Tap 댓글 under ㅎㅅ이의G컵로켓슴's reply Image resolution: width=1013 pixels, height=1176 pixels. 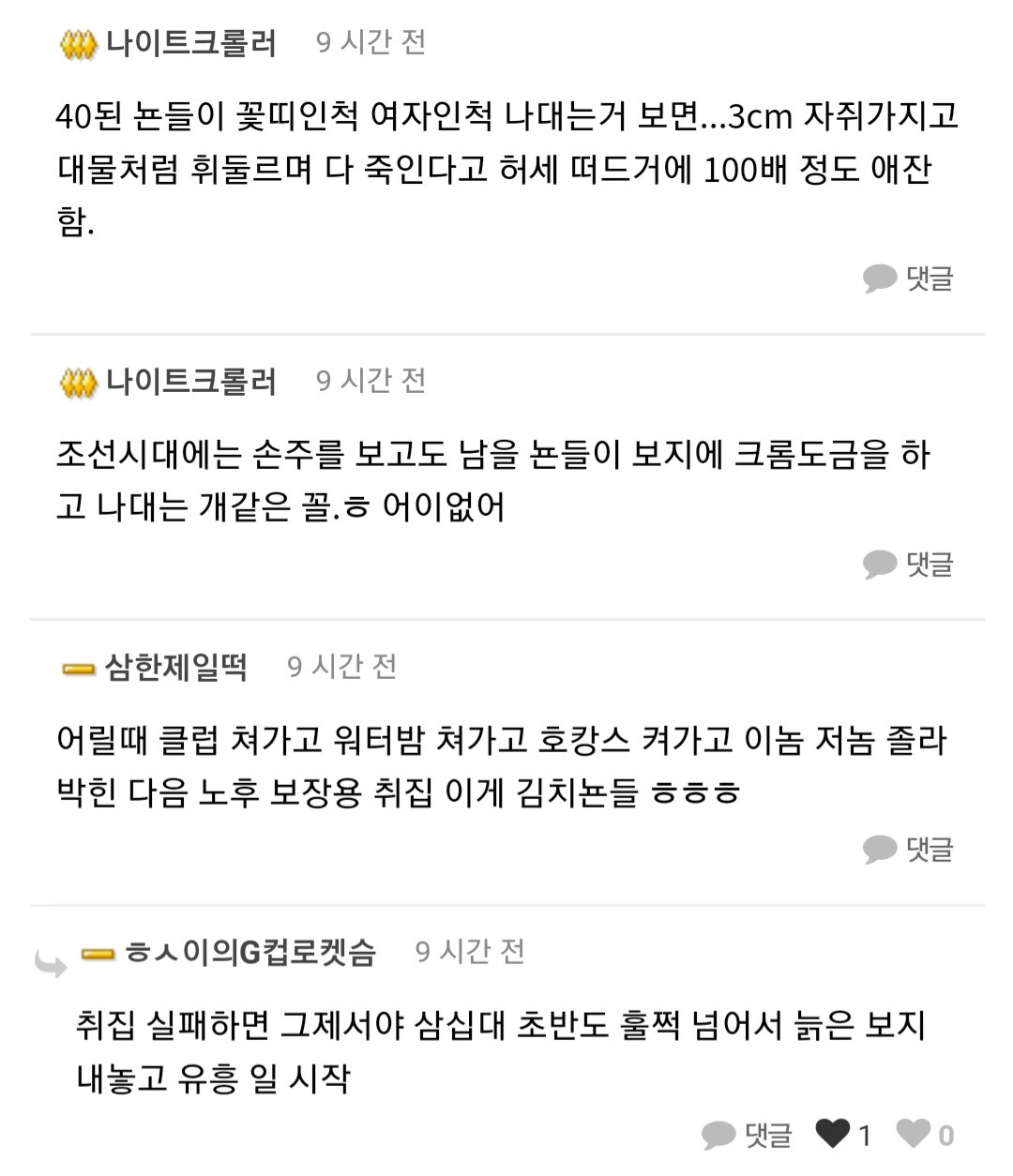(748, 1135)
